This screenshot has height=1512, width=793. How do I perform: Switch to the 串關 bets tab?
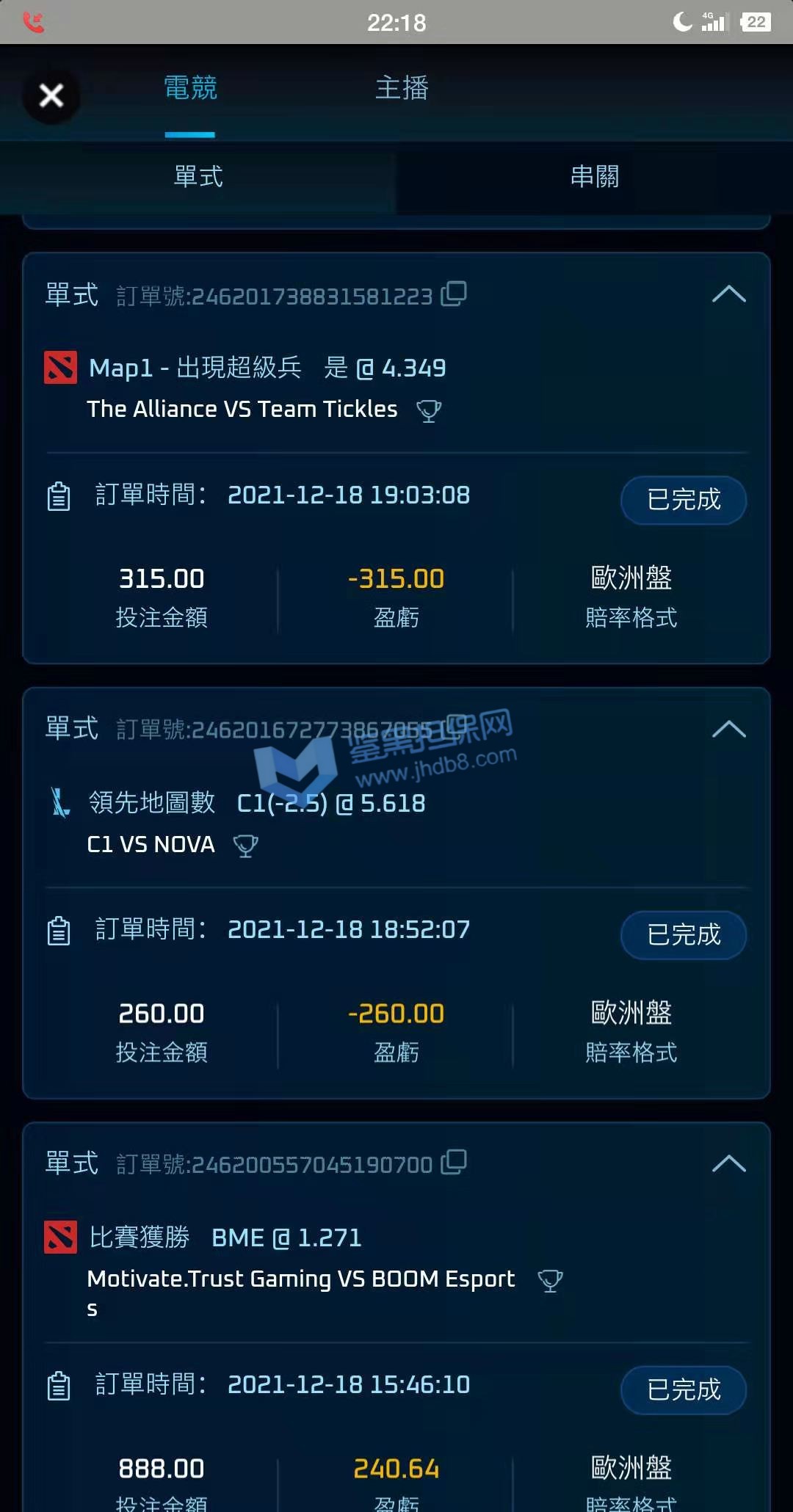pos(595,177)
